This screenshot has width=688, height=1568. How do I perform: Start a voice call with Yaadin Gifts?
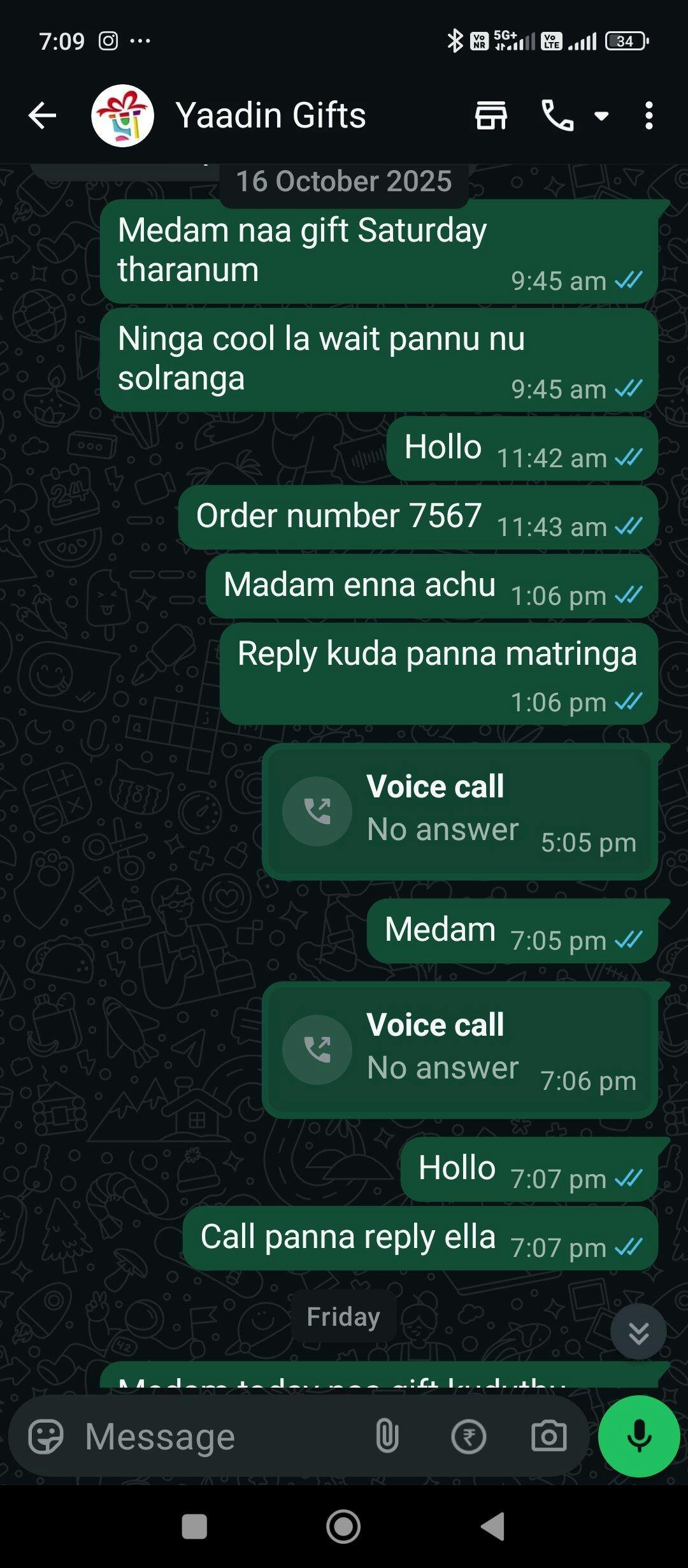pos(557,115)
